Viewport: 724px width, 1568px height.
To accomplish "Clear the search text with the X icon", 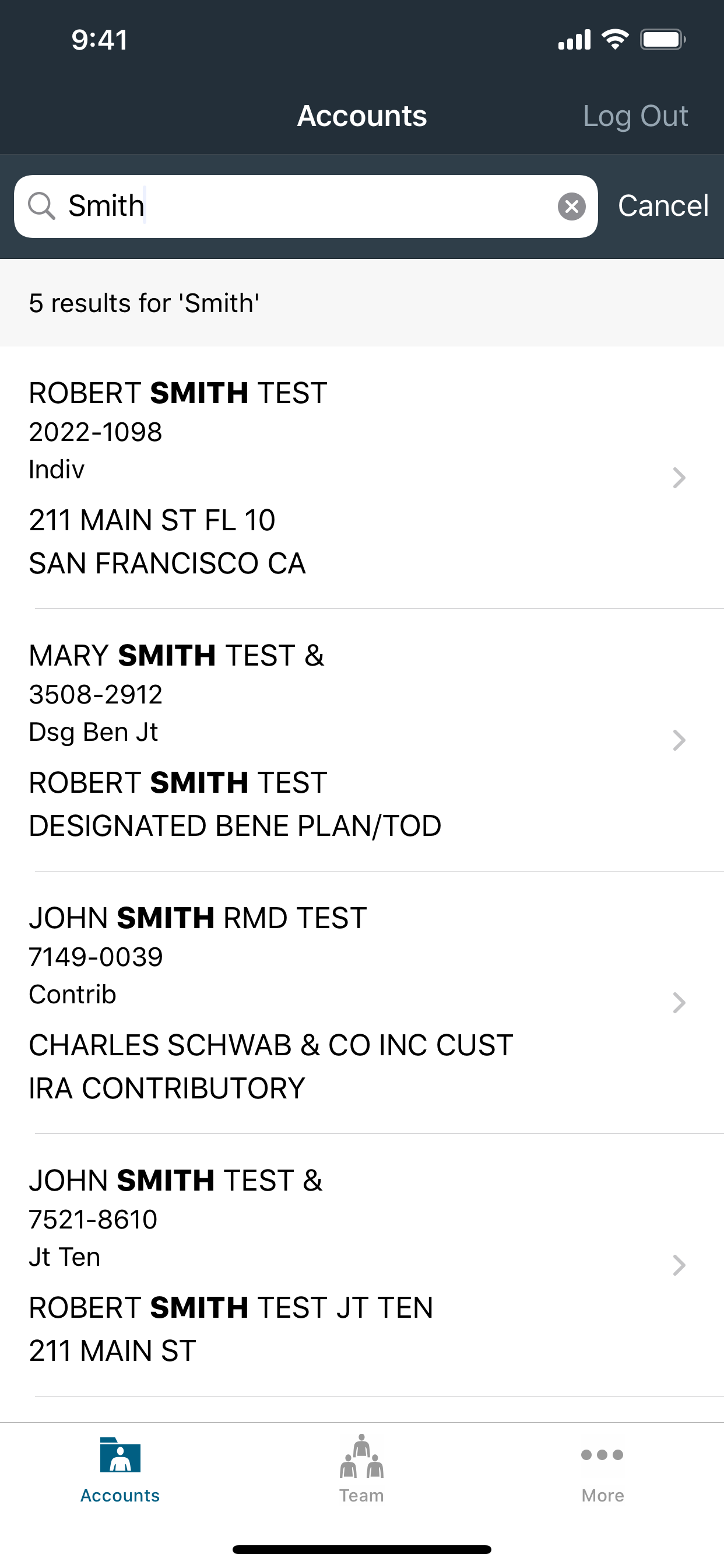I will 571,206.
